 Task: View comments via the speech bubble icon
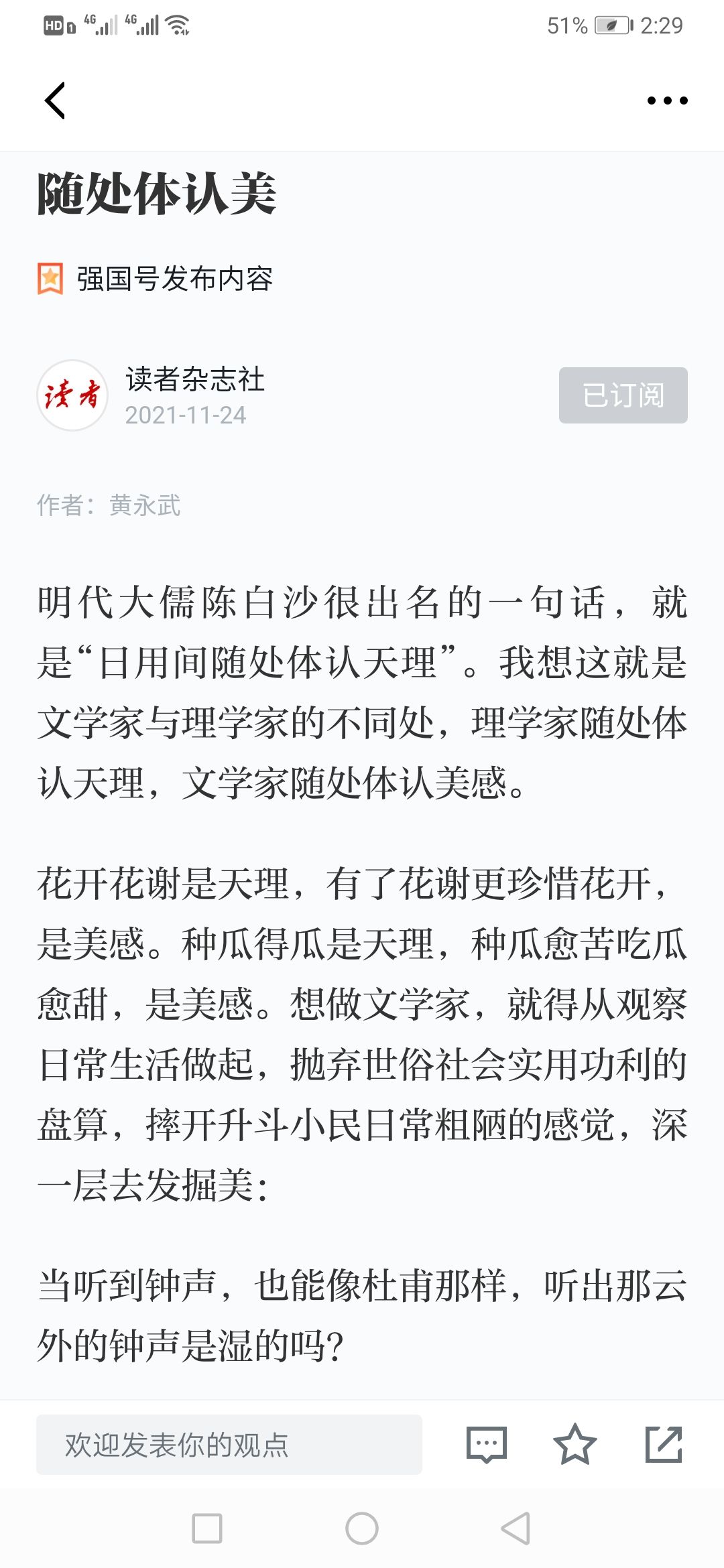click(487, 1444)
